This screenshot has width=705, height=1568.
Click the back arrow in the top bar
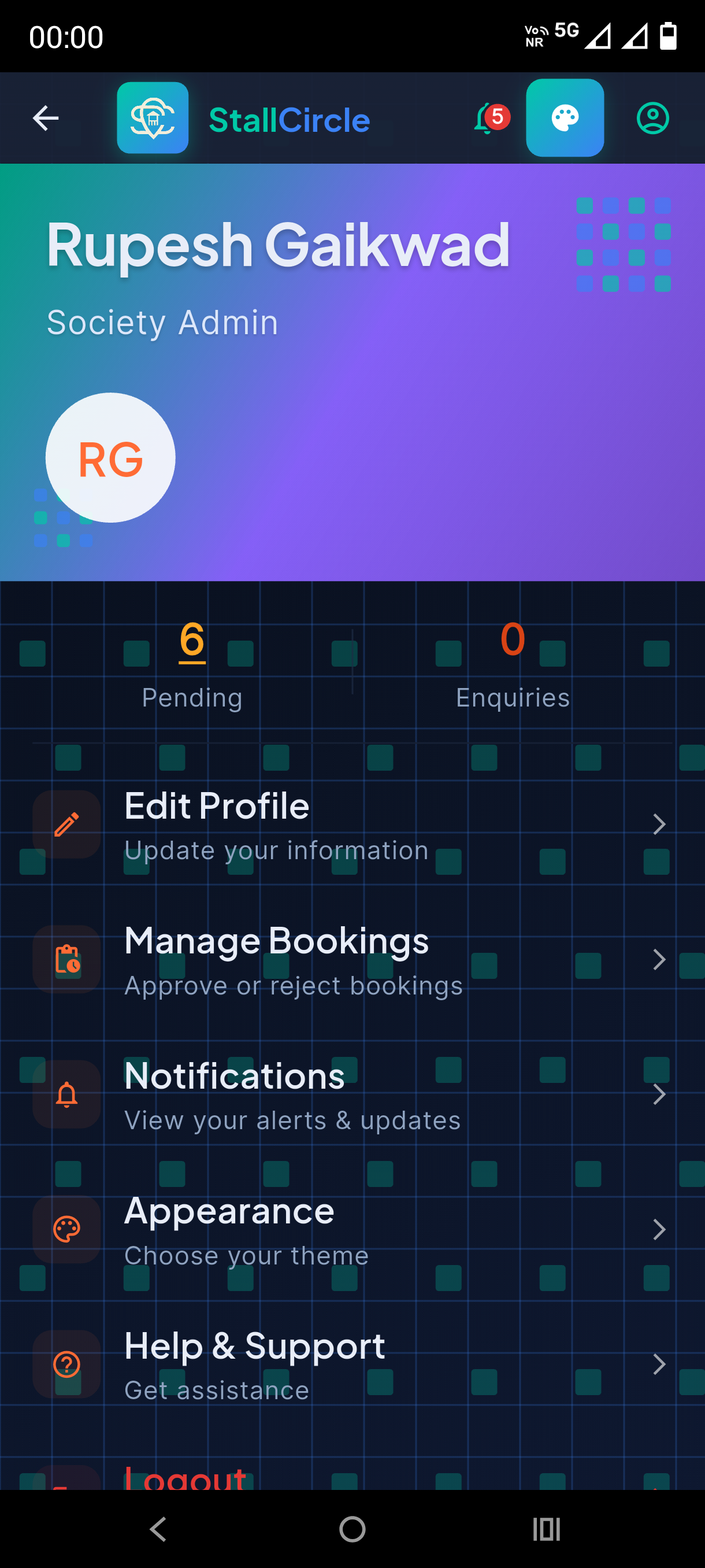point(45,119)
